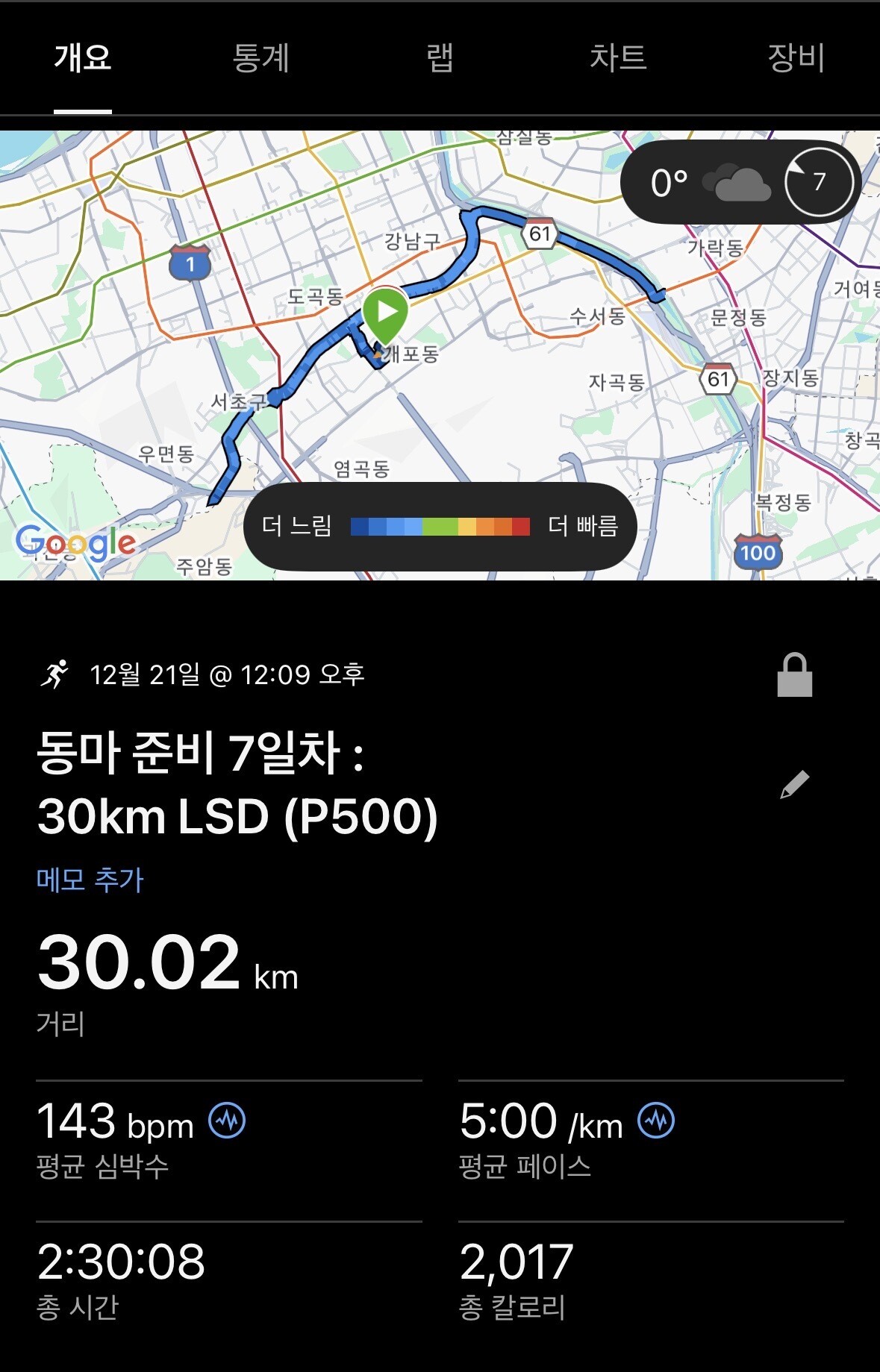Image resolution: width=880 pixels, height=1372 pixels.
Task: Open the weather details badge on map
Action: (x=740, y=182)
